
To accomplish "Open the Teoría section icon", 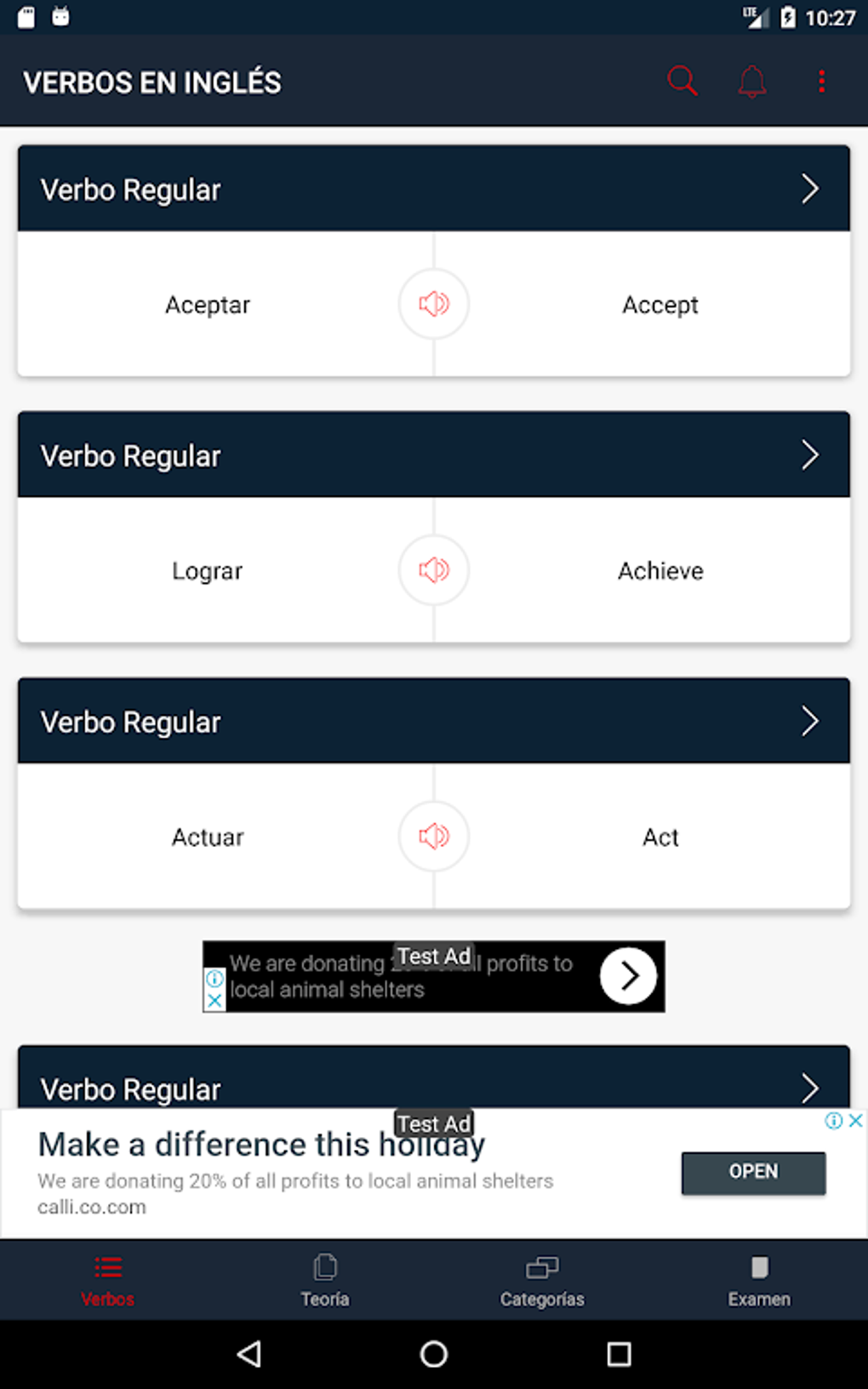I will point(325,1266).
